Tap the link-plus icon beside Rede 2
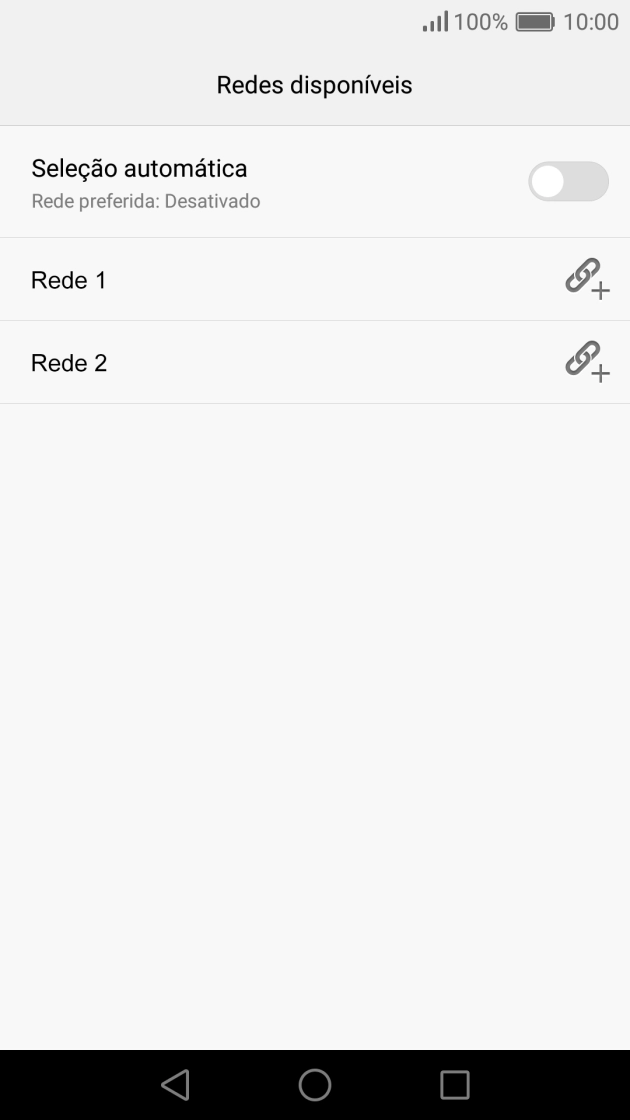 (587, 362)
